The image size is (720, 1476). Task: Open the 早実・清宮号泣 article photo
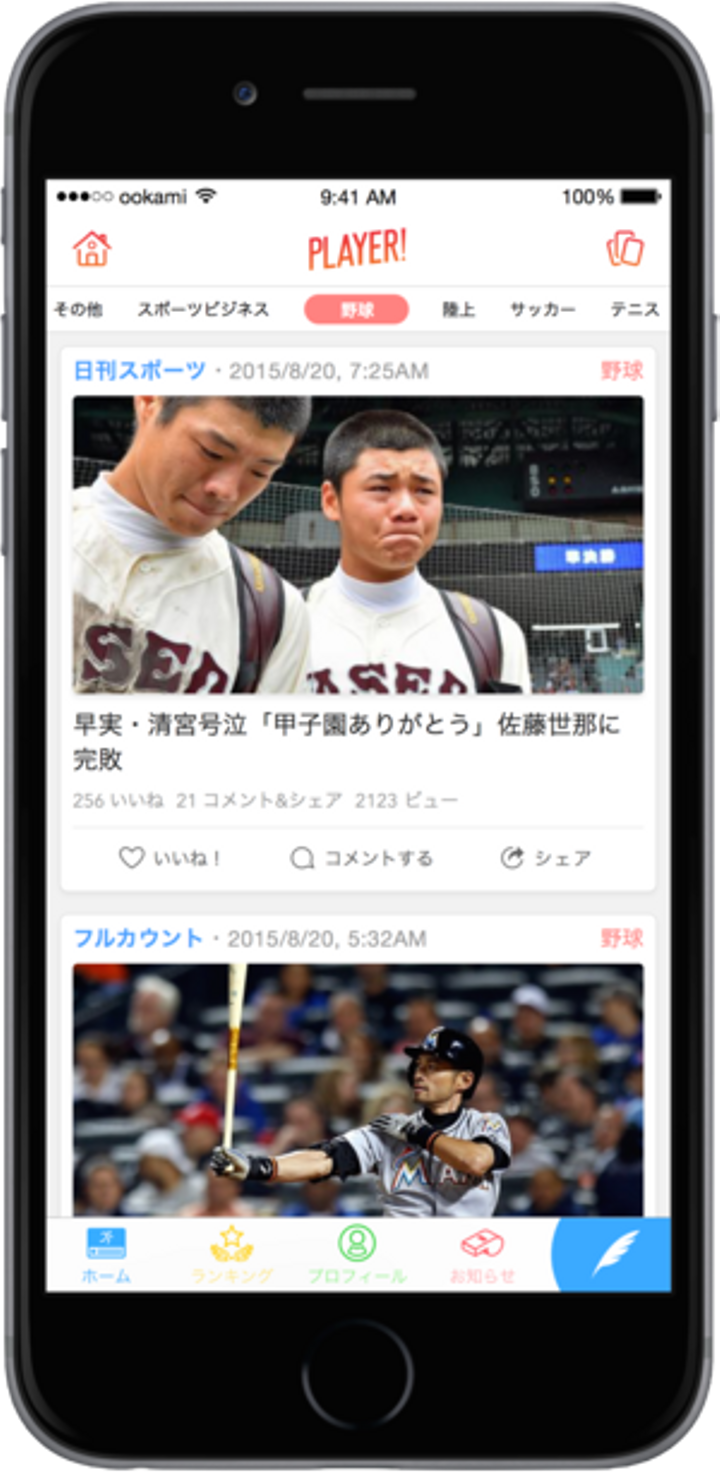(358, 545)
